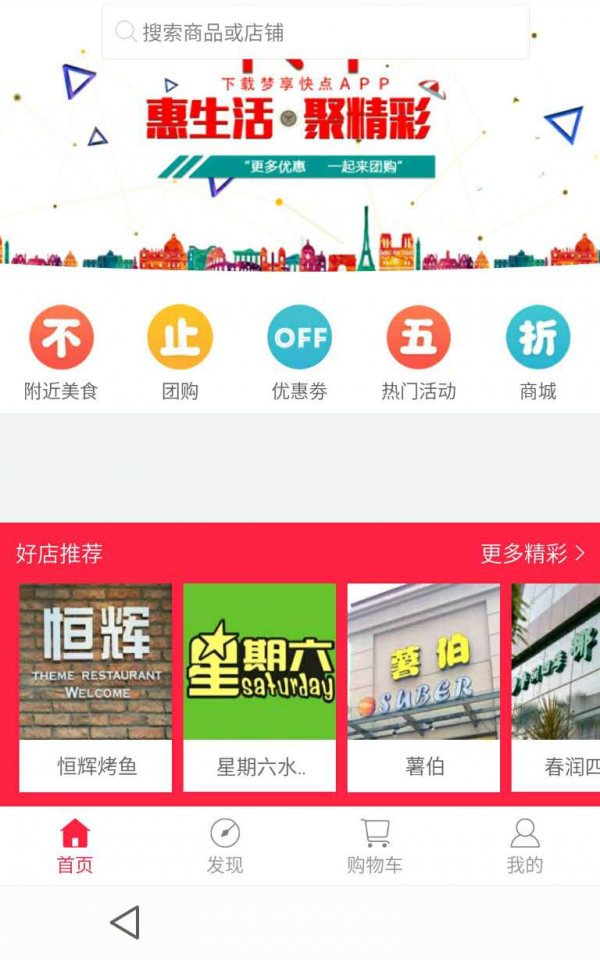Open 优惠券 coupons
The height and width of the screenshot is (960, 600).
tap(299, 352)
